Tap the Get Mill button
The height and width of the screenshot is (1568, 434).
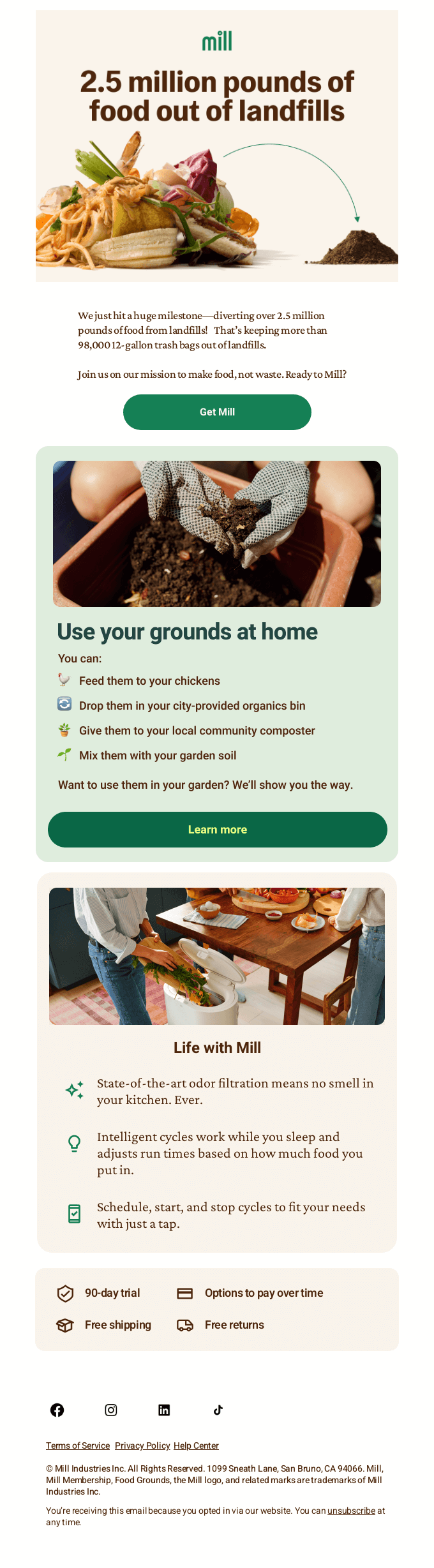coord(217,412)
